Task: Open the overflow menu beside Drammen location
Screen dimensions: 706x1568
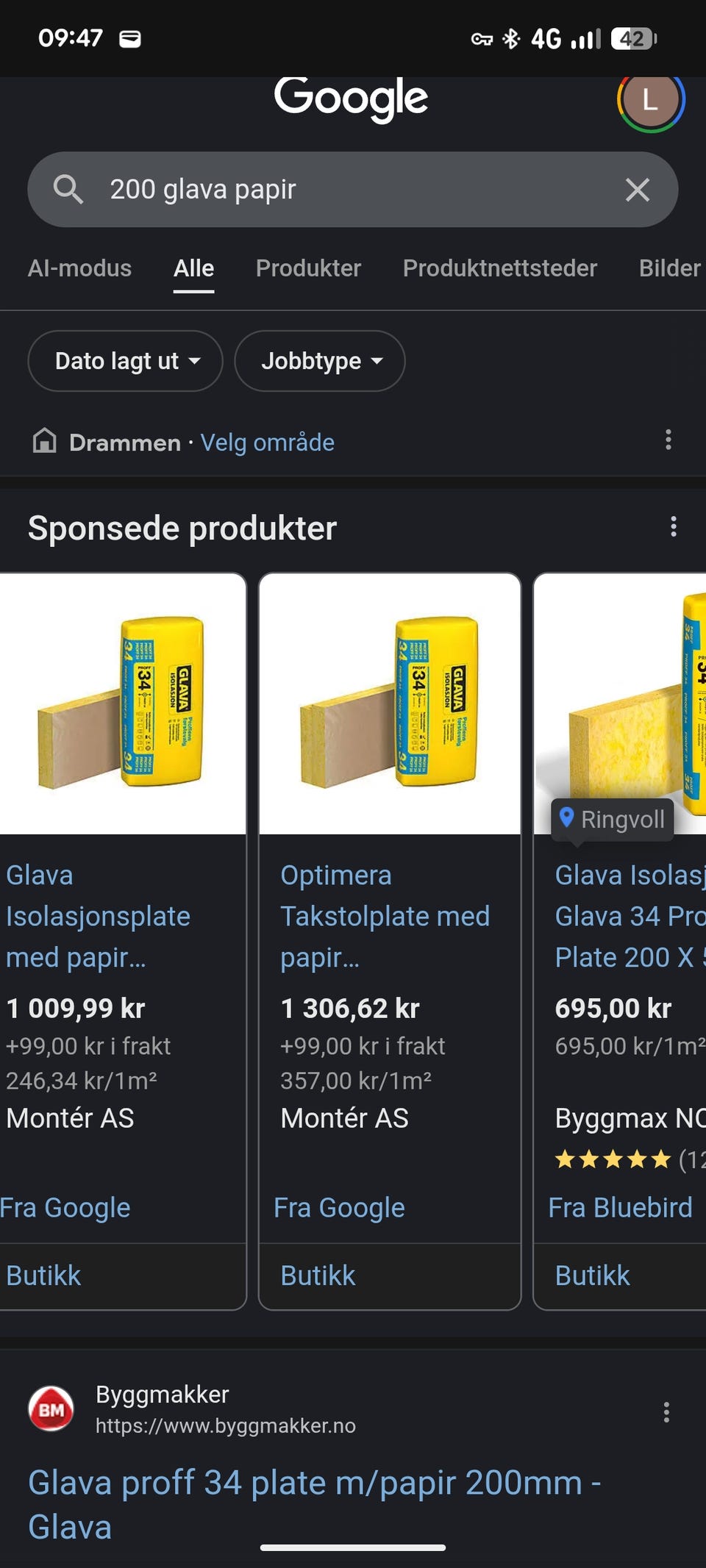Action: click(668, 440)
